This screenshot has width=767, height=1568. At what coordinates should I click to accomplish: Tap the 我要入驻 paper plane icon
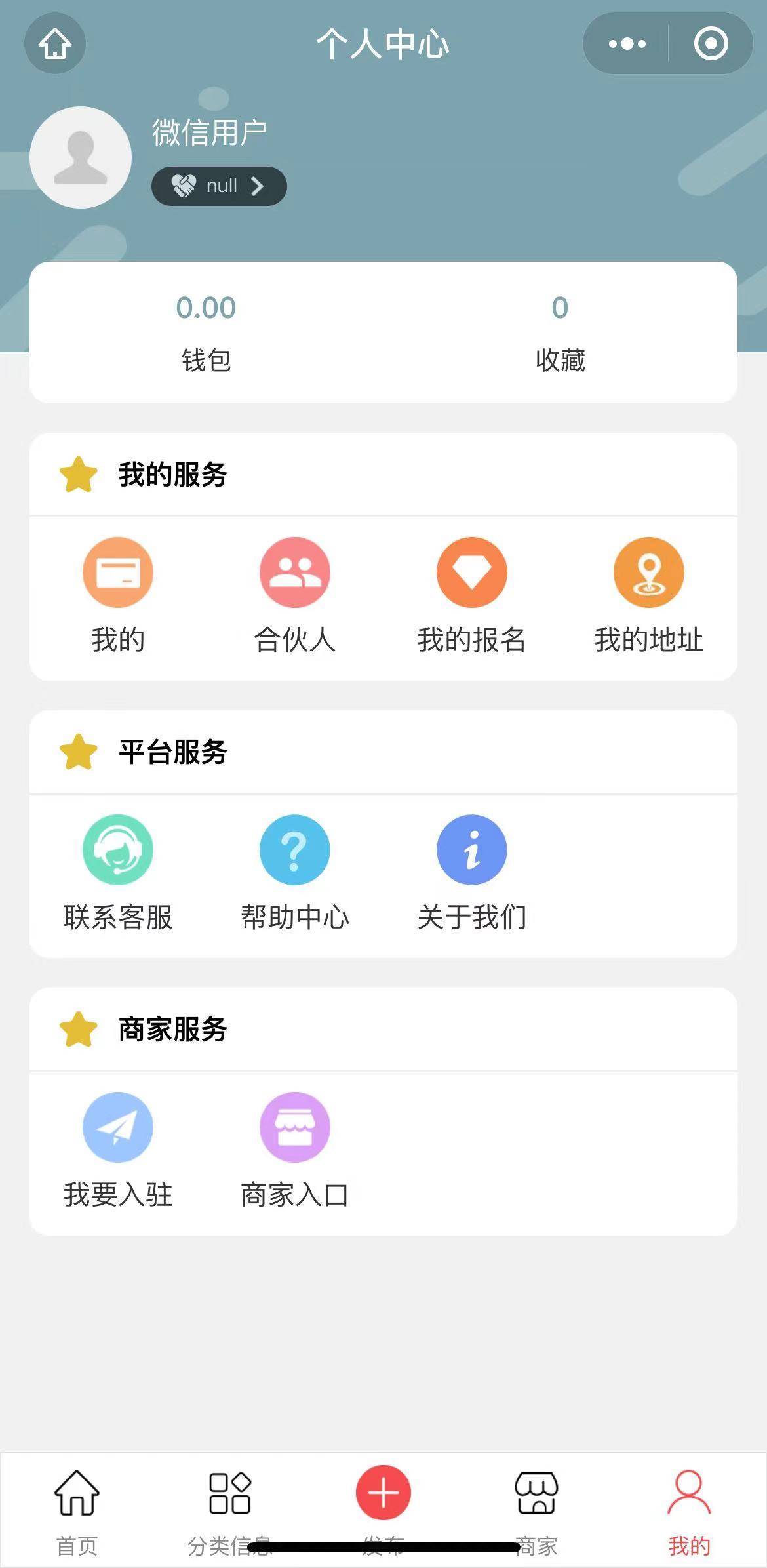tap(117, 1126)
